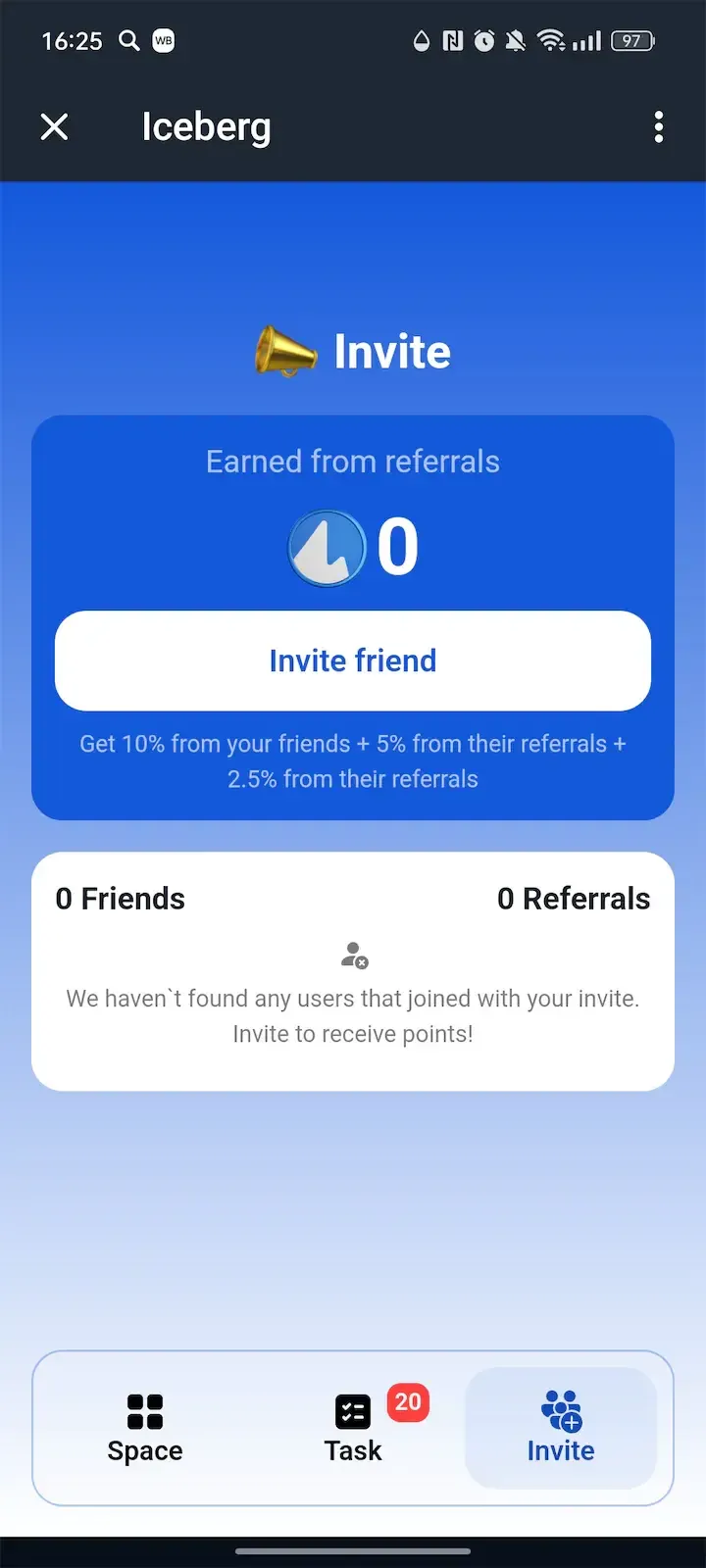706x1568 pixels.
Task: Switch to the Space tab
Action: pos(144,1428)
